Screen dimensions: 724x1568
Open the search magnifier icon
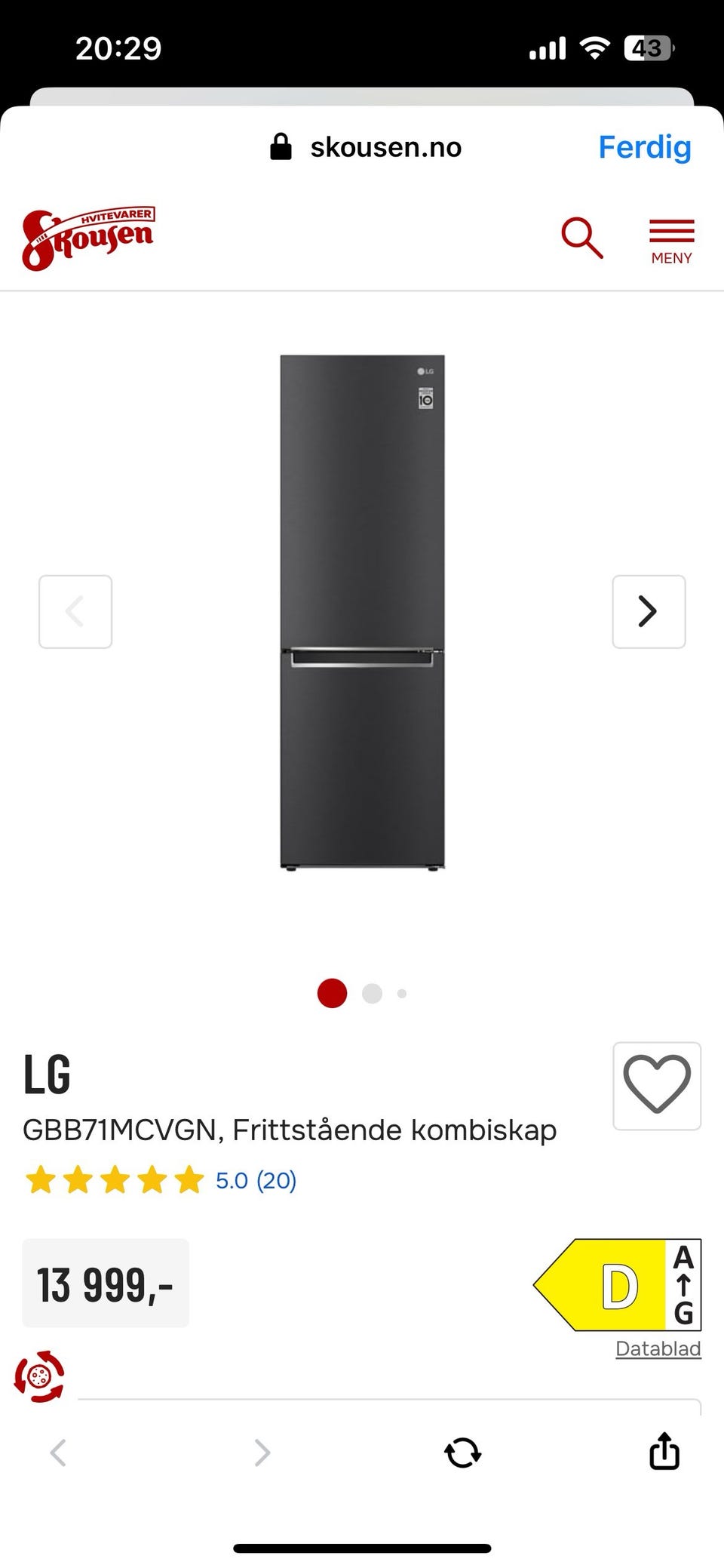(x=582, y=238)
